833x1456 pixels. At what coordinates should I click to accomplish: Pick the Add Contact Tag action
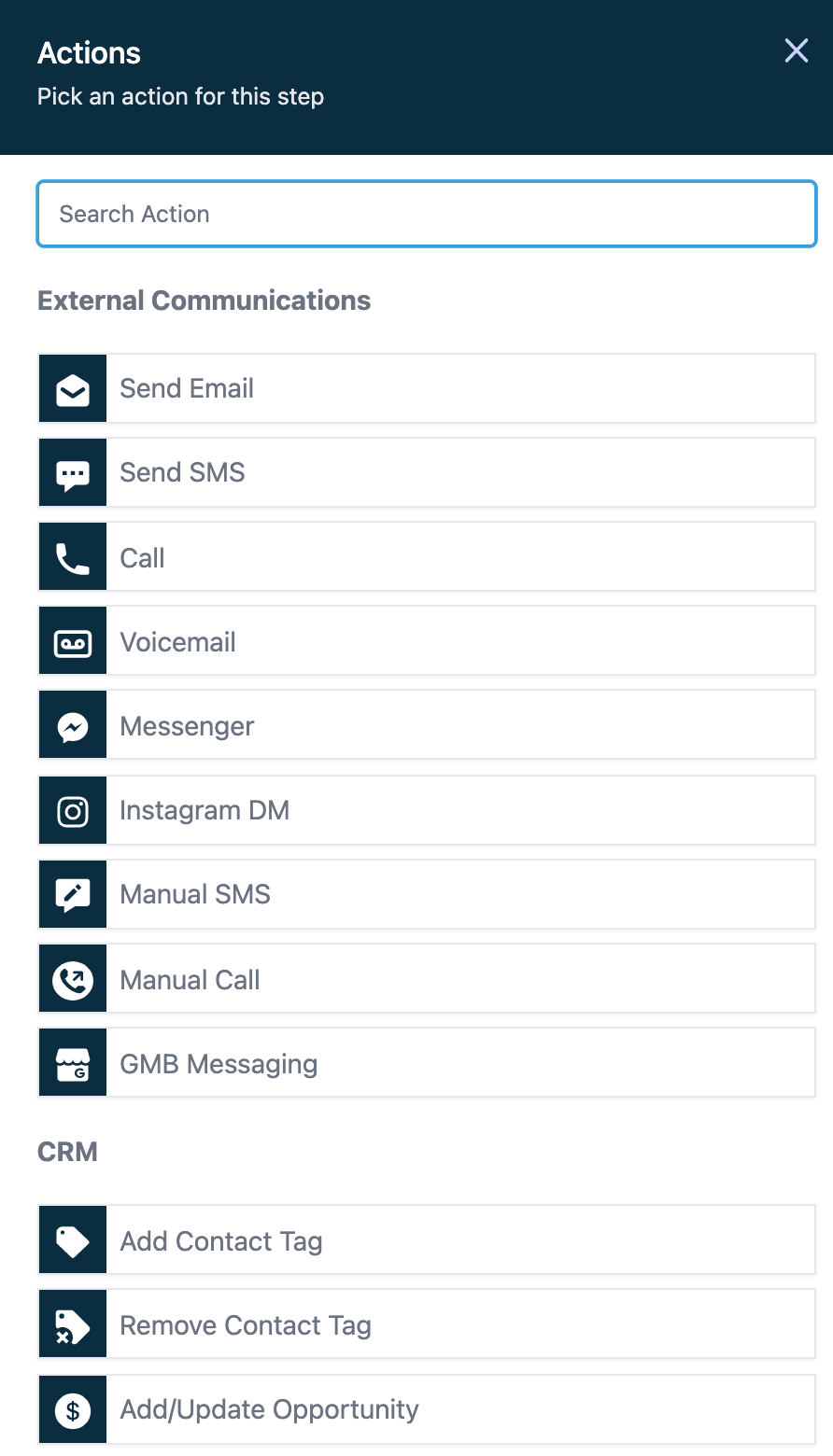click(x=427, y=1240)
